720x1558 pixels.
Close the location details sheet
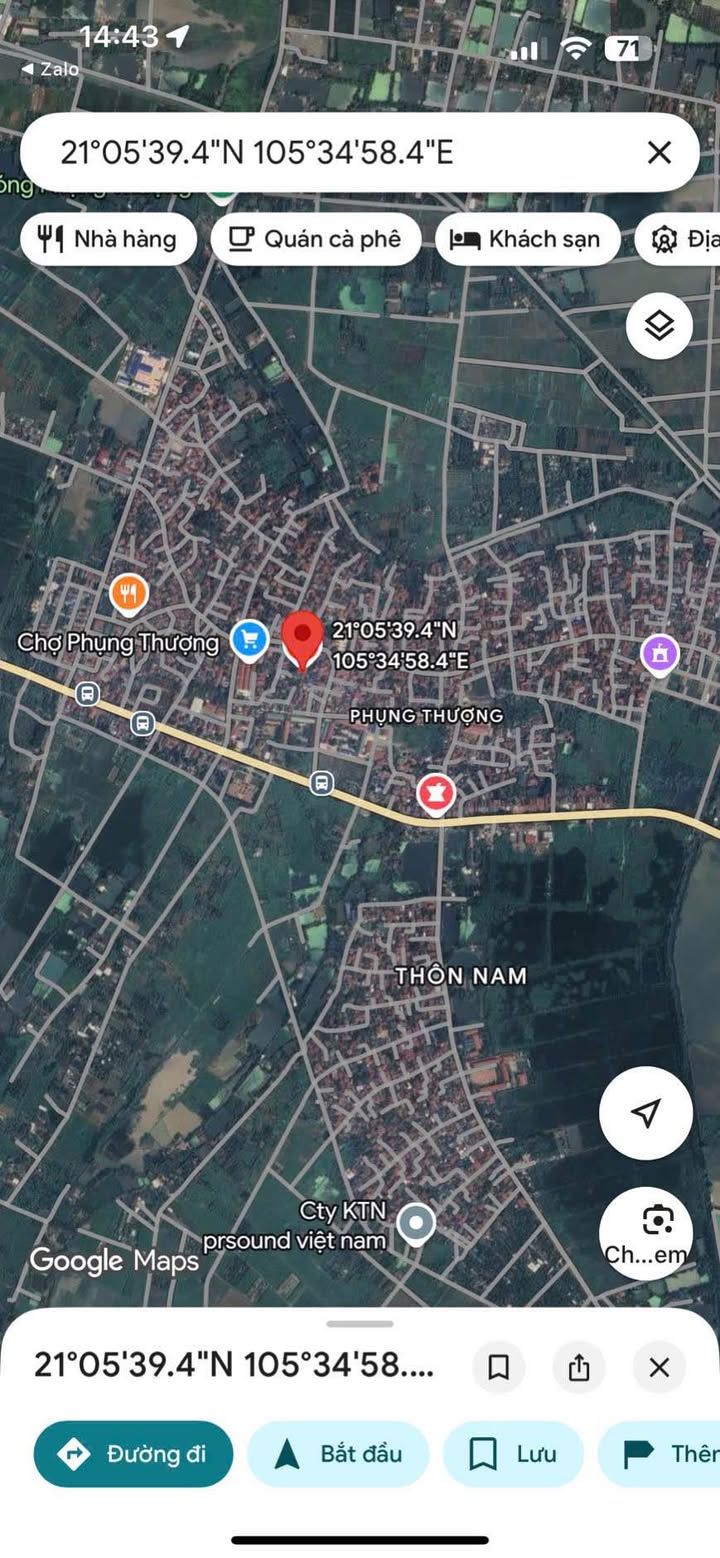click(x=659, y=1367)
